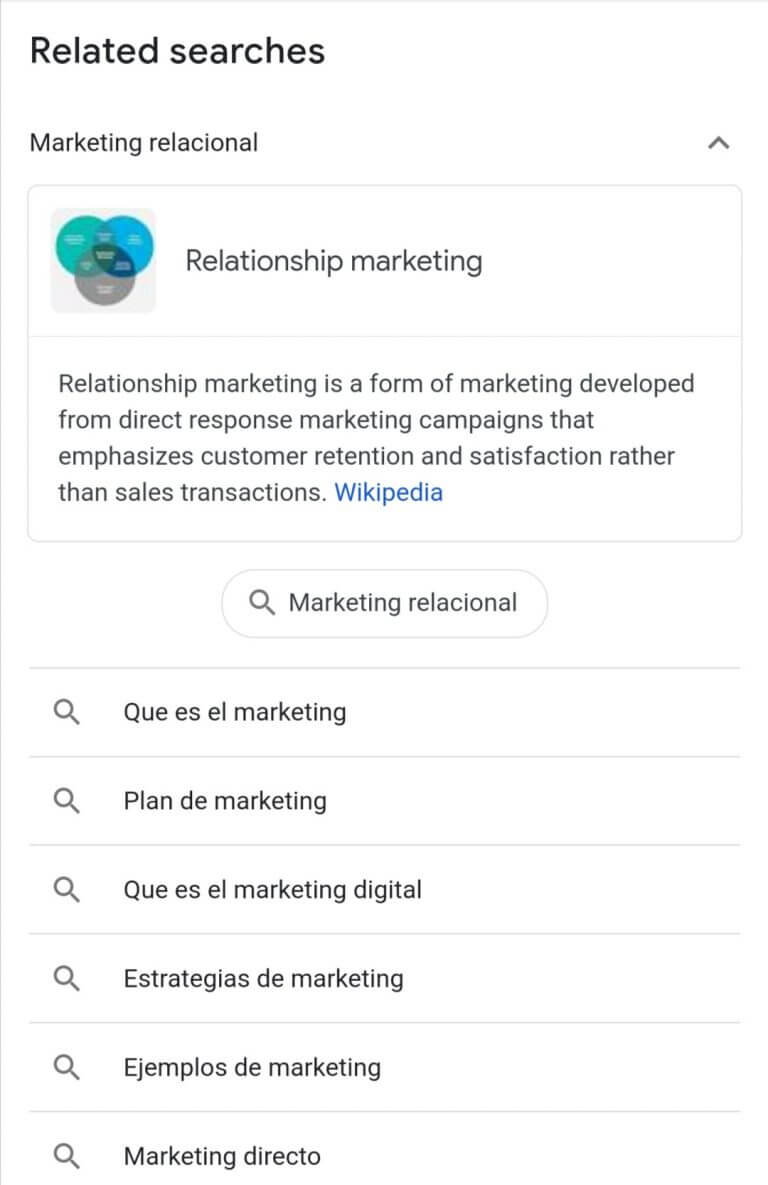Choose Estrategias de marketing related search
768x1185 pixels.
click(263, 978)
